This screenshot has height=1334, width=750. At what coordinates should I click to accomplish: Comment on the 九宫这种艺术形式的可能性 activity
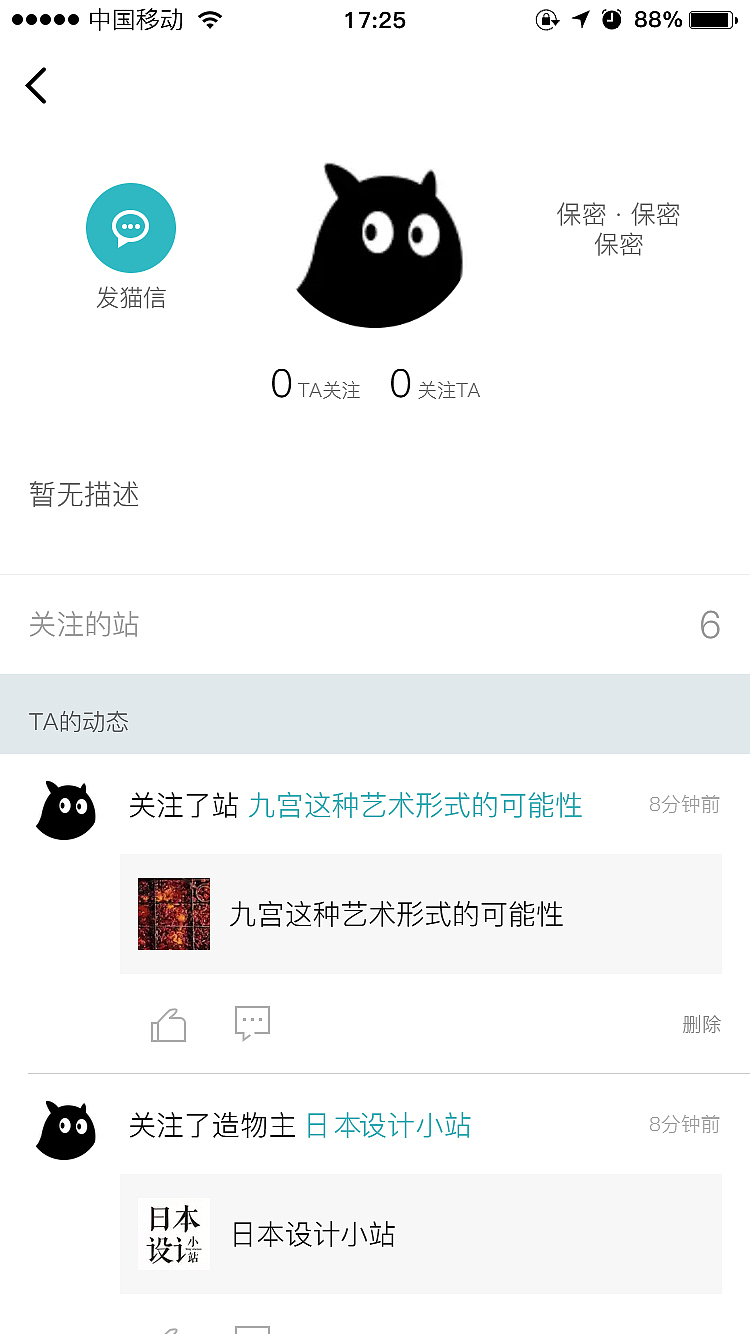pos(252,1024)
